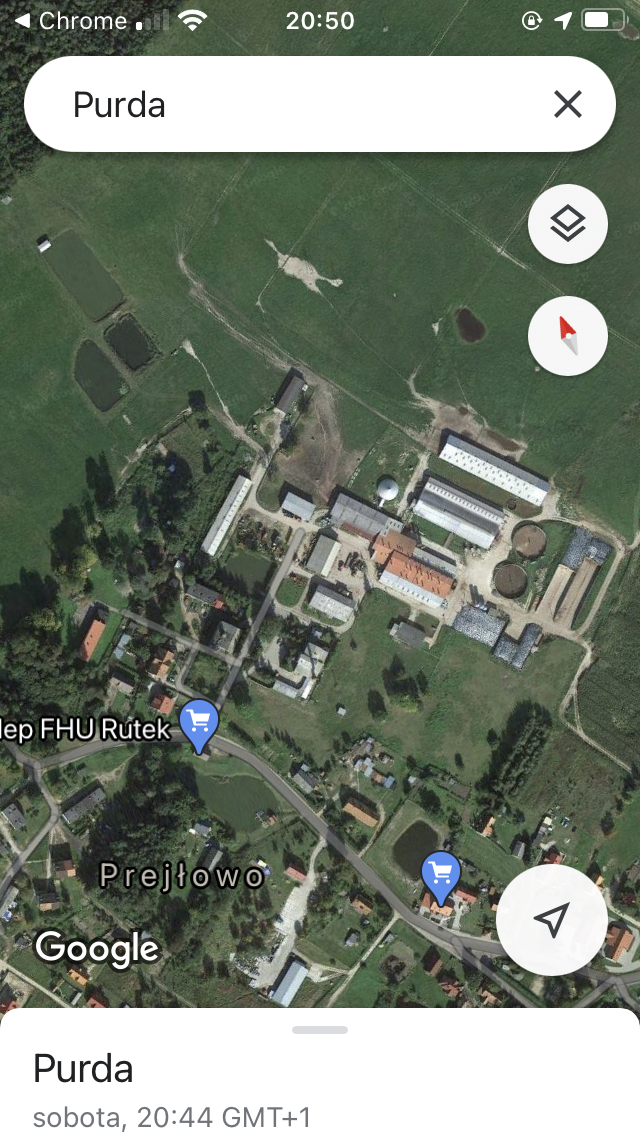Expand the Purda info panel

click(319, 1030)
